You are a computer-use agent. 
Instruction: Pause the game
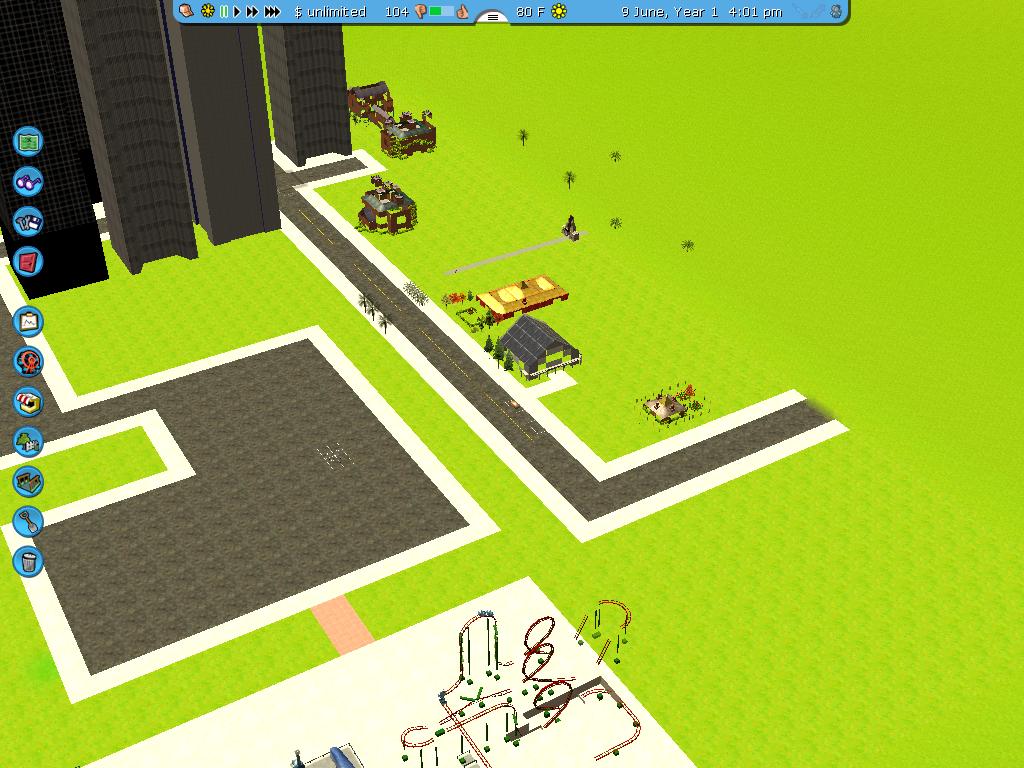pyautogui.click(x=224, y=12)
